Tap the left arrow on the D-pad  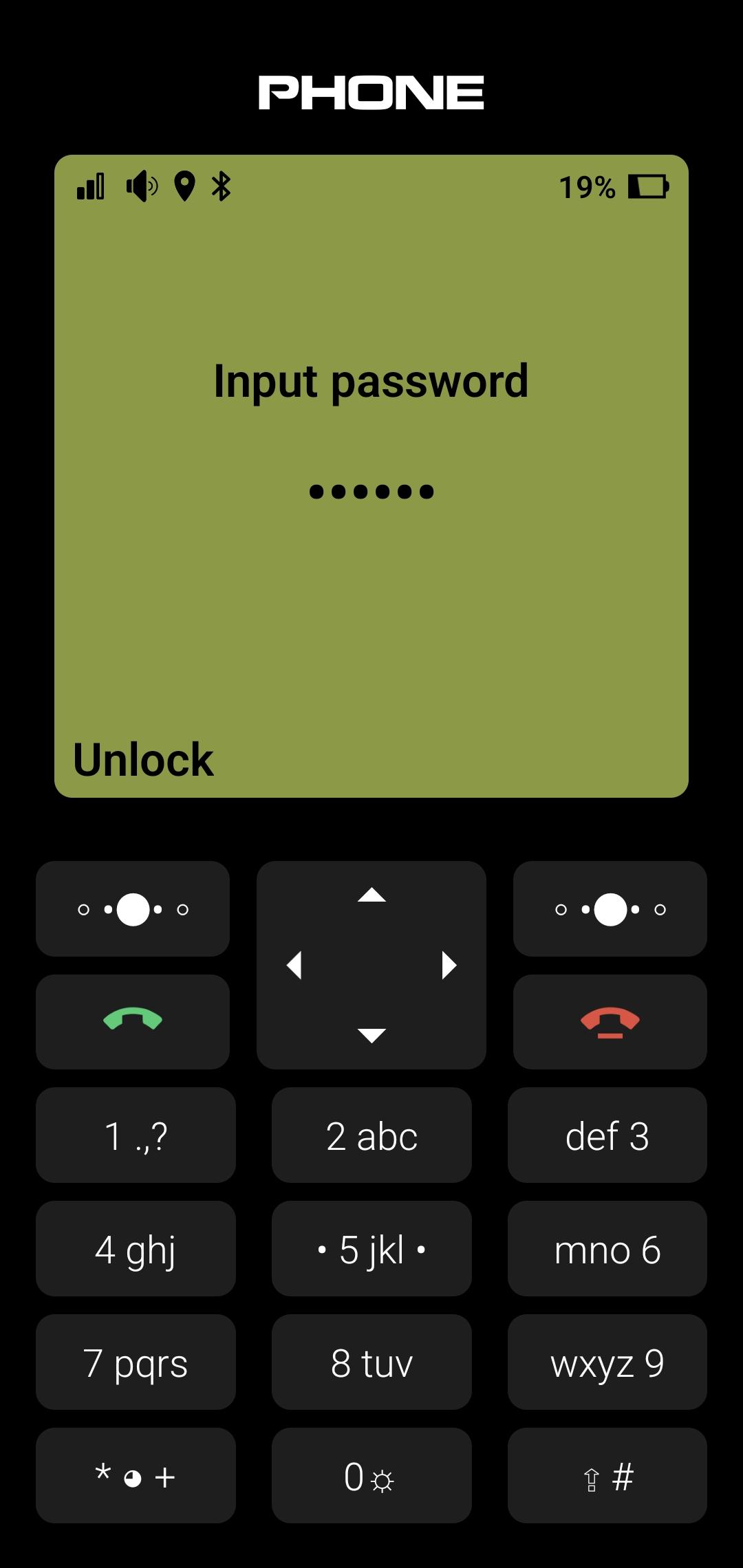tap(294, 965)
